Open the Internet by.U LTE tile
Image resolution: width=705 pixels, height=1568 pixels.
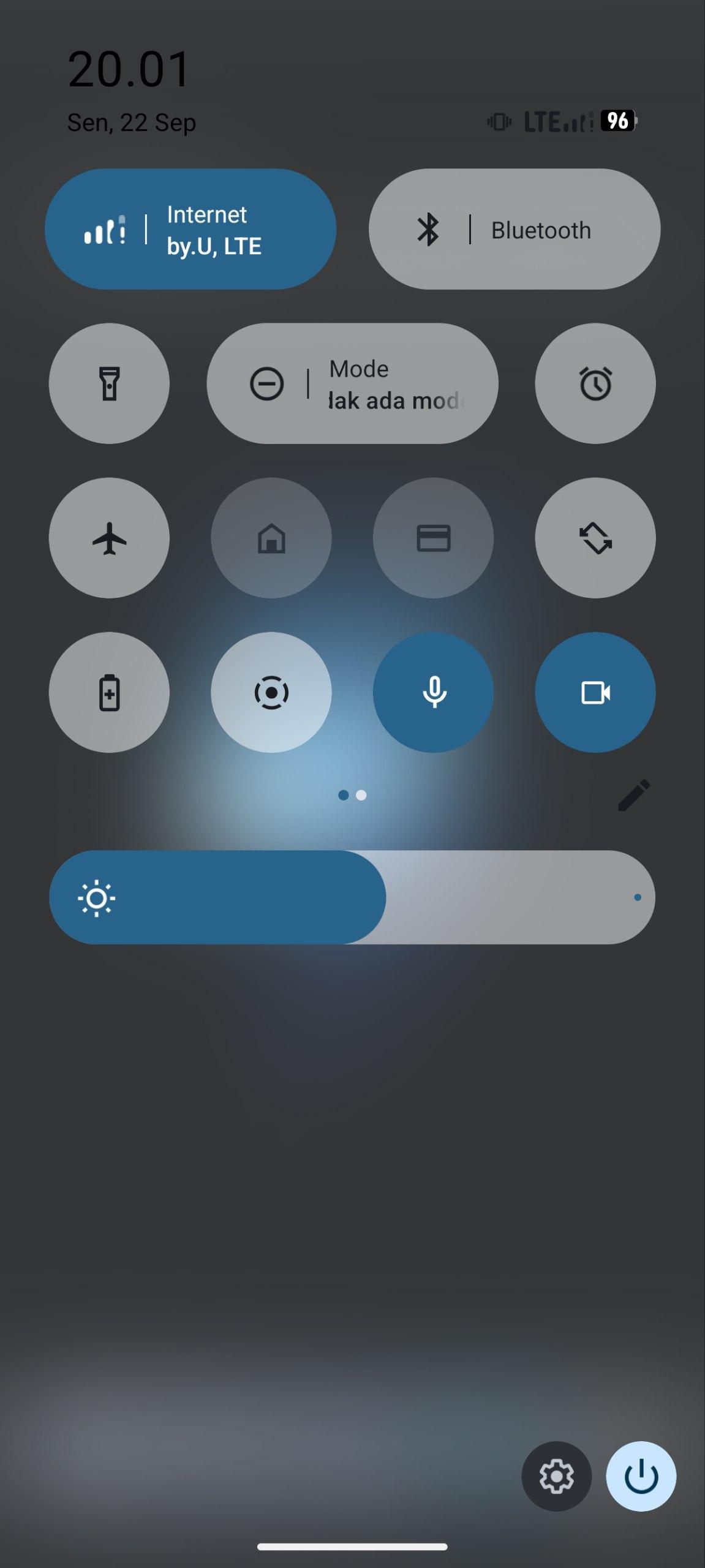tap(190, 229)
